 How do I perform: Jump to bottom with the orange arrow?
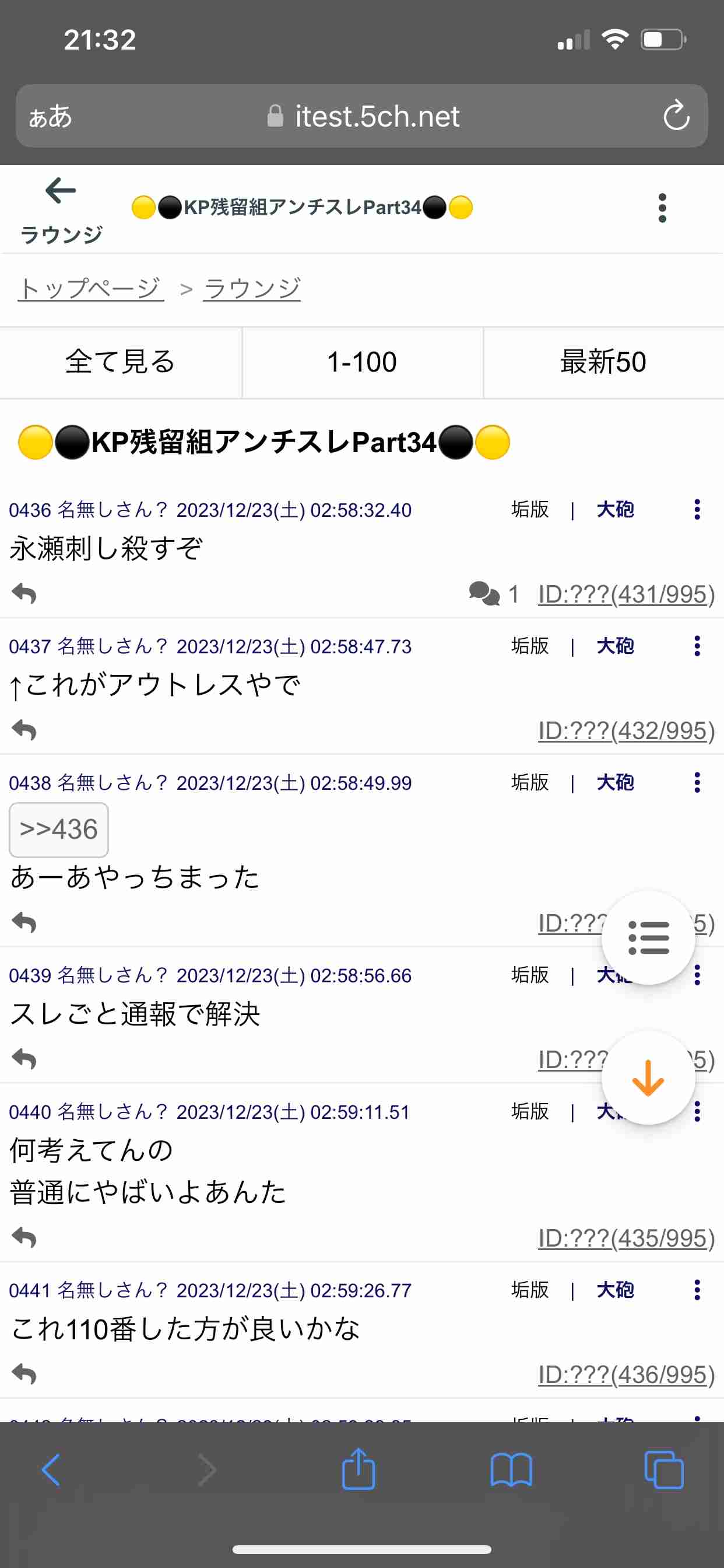648,1077
